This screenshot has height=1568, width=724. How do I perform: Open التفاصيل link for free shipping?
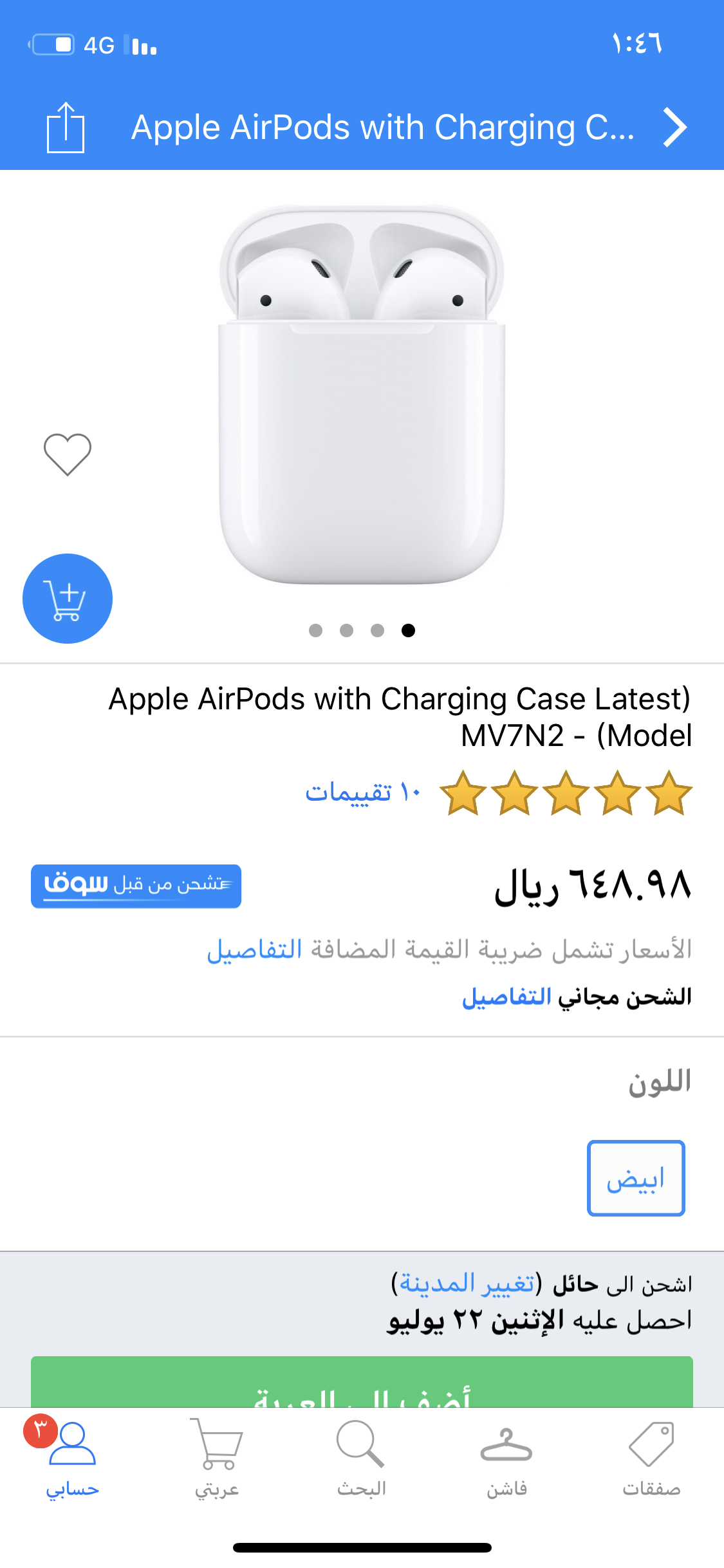click(x=506, y=997)
